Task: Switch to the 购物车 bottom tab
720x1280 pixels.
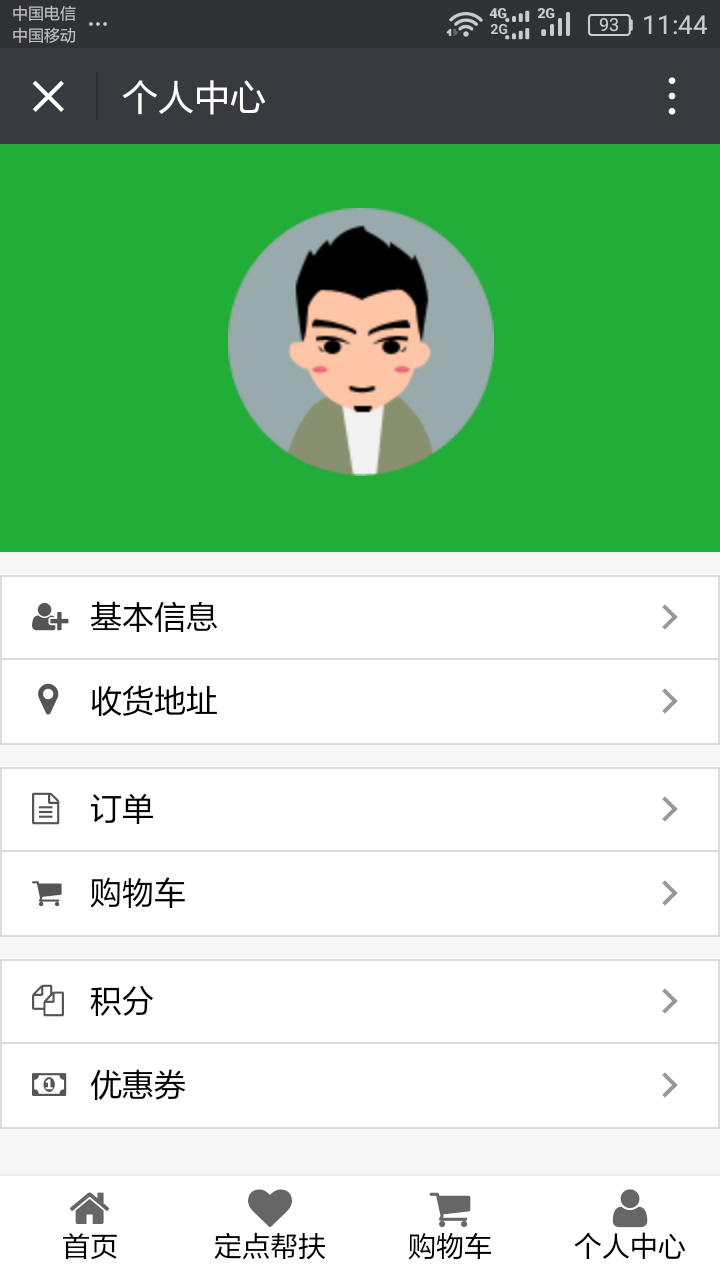Action: 450,1226
